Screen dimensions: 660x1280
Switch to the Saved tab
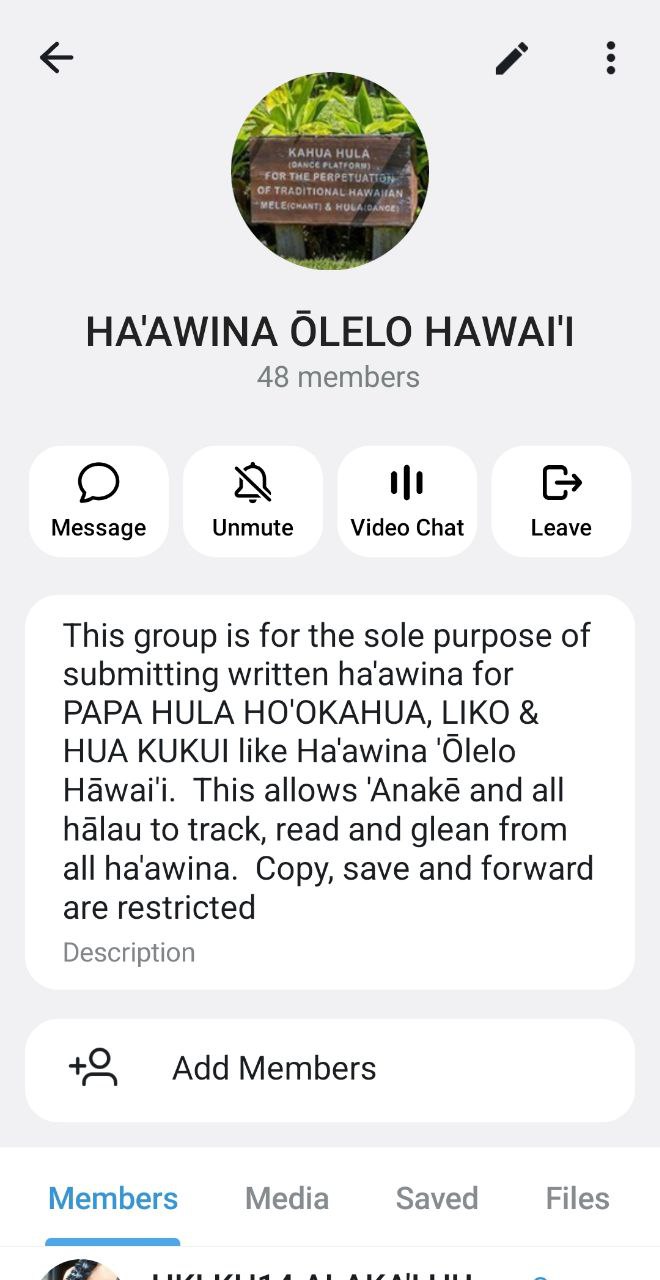437,1198
